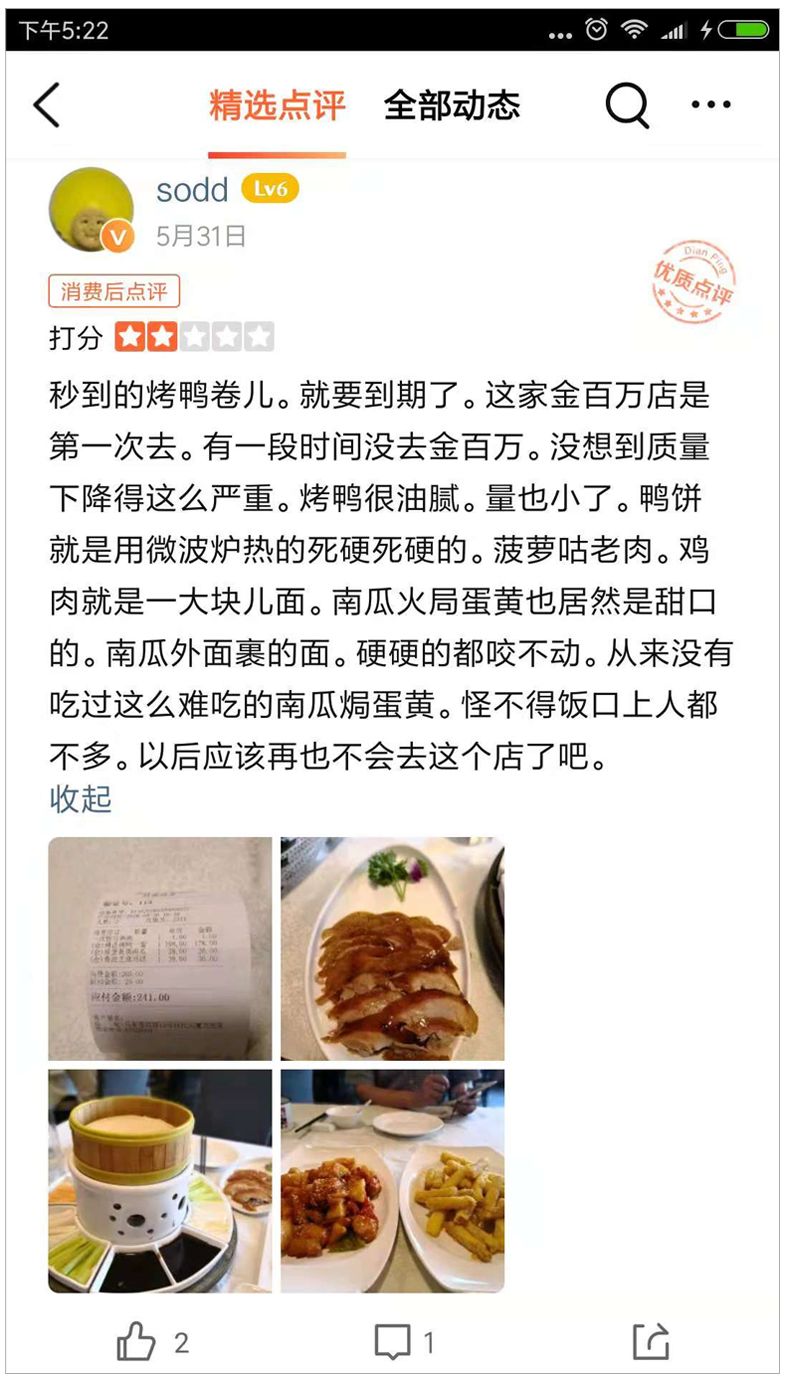Open the search magnifier icon
This screenshot has width=787, height=1382.
click(627, 105)
